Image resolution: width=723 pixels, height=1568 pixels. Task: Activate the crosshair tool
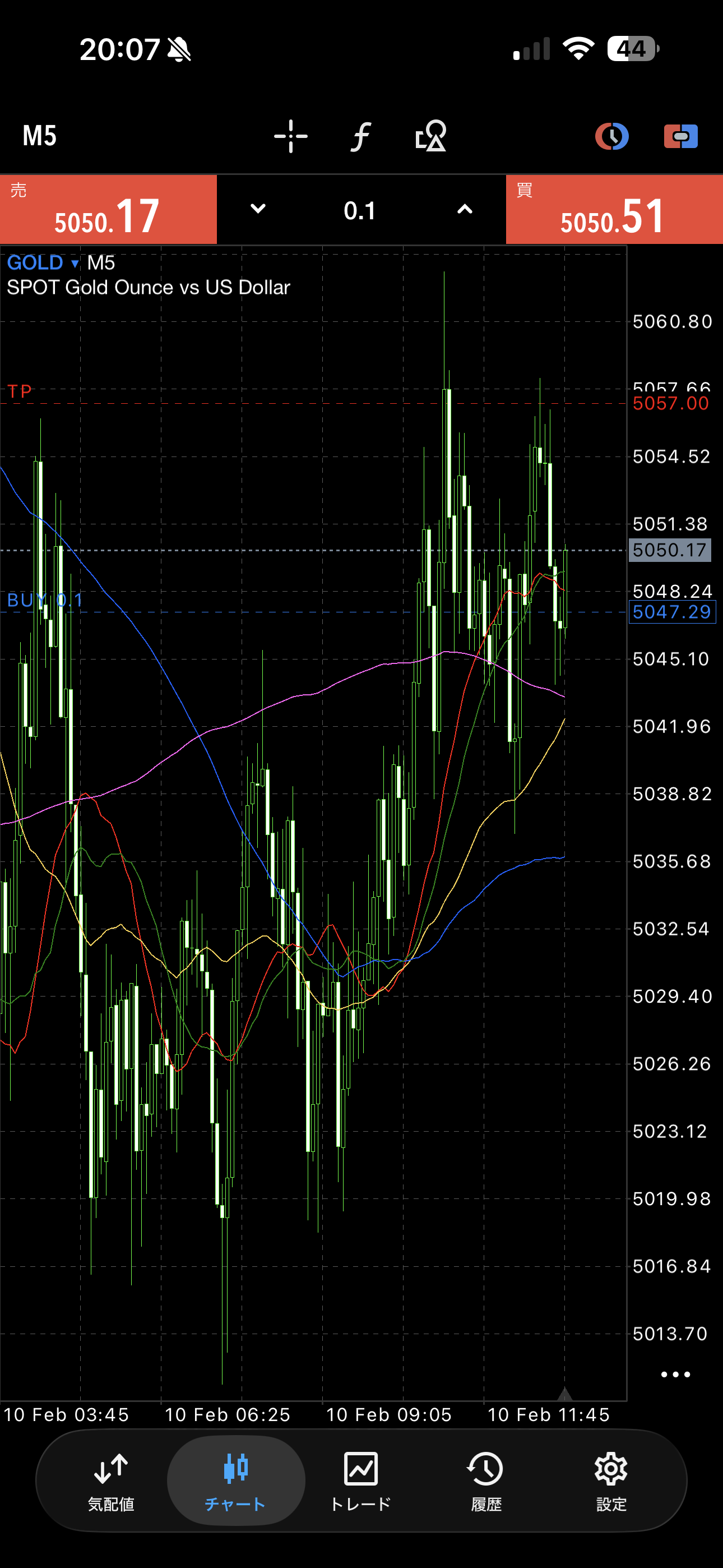click(x=291, y=136)
